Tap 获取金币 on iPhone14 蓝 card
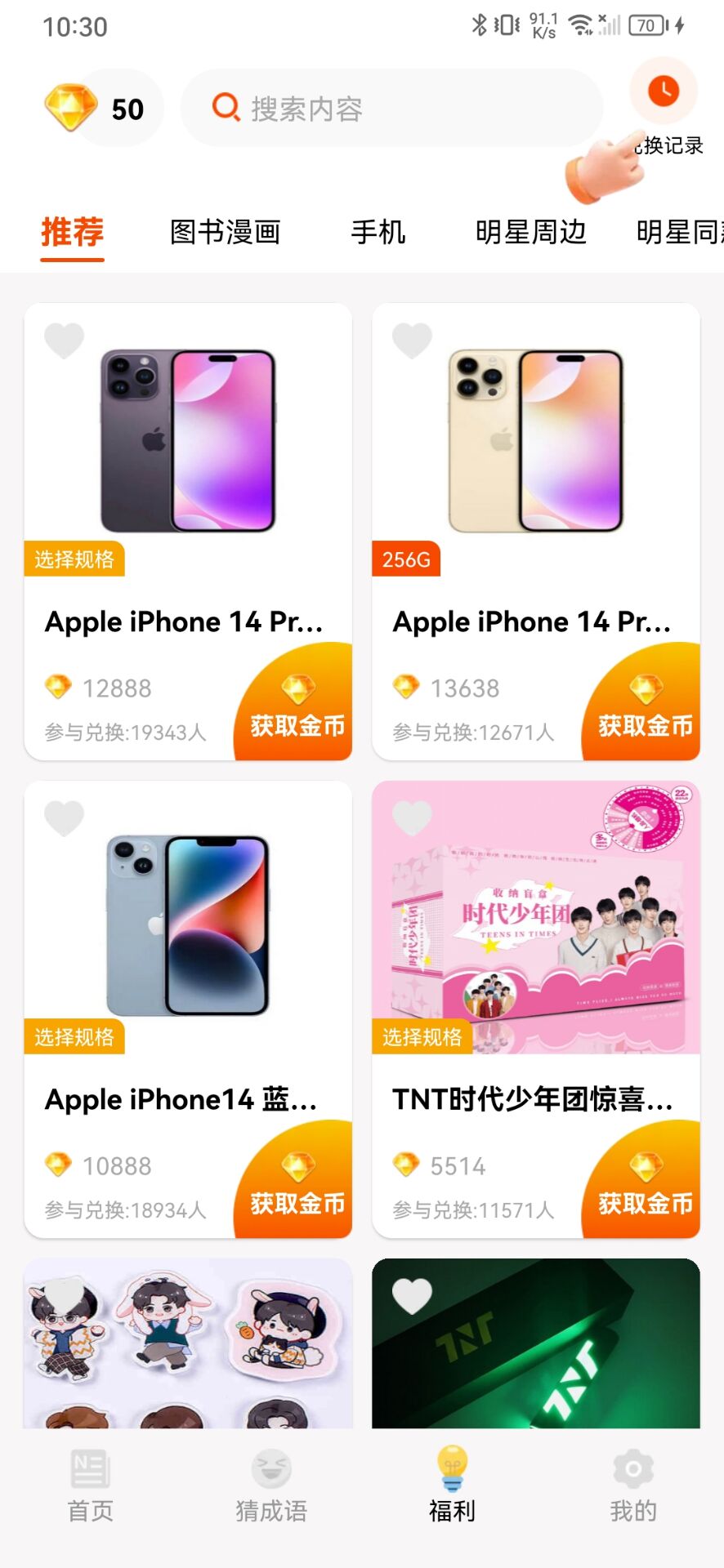 click(x=296, y=1187)
